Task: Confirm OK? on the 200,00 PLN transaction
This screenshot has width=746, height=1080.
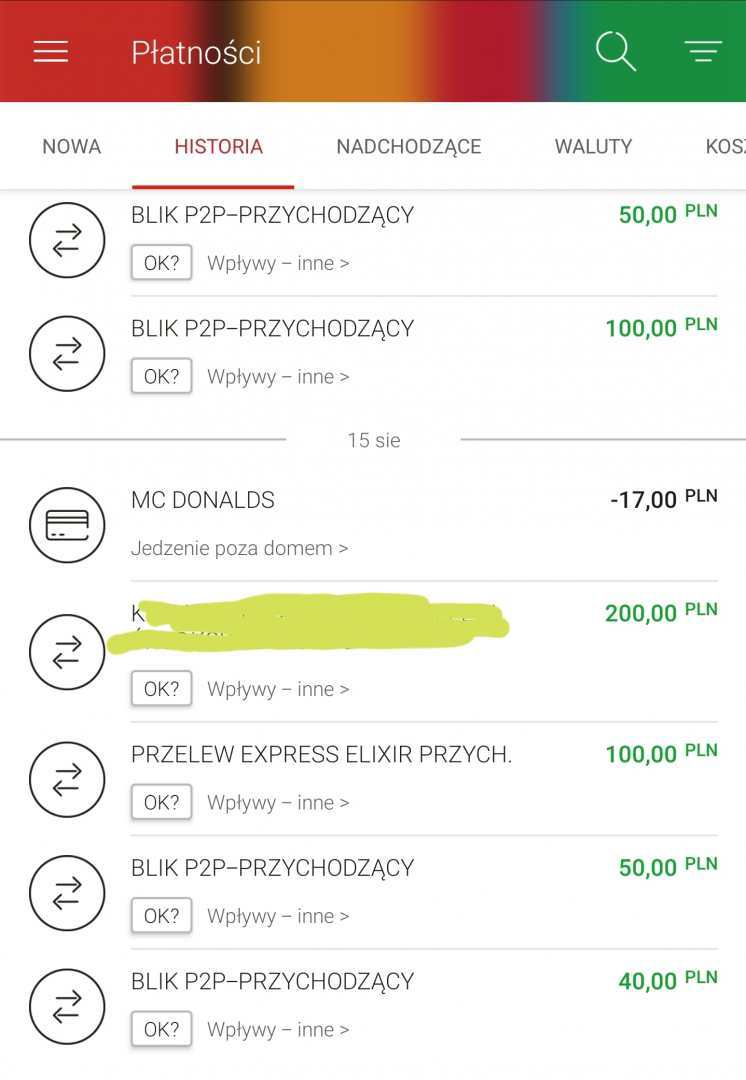Action: point(161,689)
